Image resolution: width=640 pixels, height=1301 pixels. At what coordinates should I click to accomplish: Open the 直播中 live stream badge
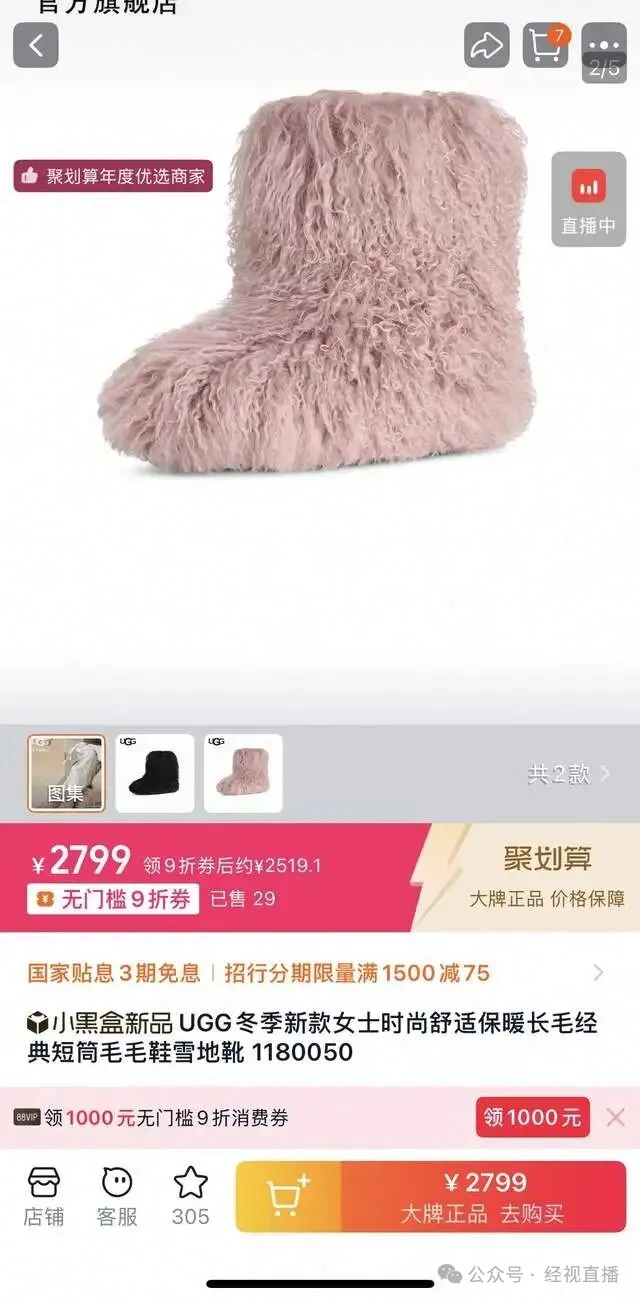[588, 200]
